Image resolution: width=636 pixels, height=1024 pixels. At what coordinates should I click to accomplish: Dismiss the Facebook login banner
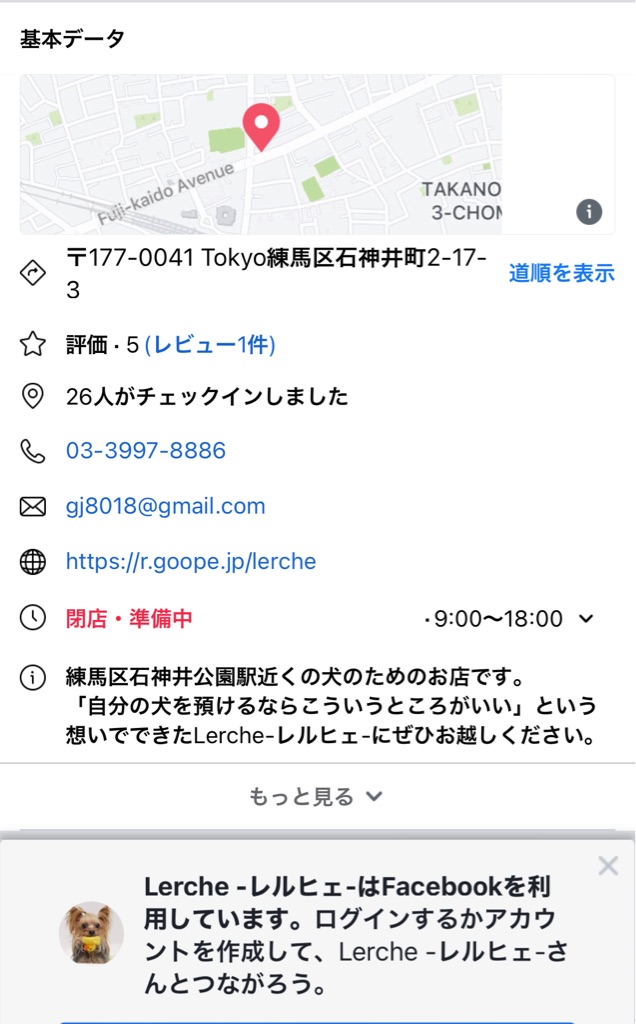[x=608, y=866]
